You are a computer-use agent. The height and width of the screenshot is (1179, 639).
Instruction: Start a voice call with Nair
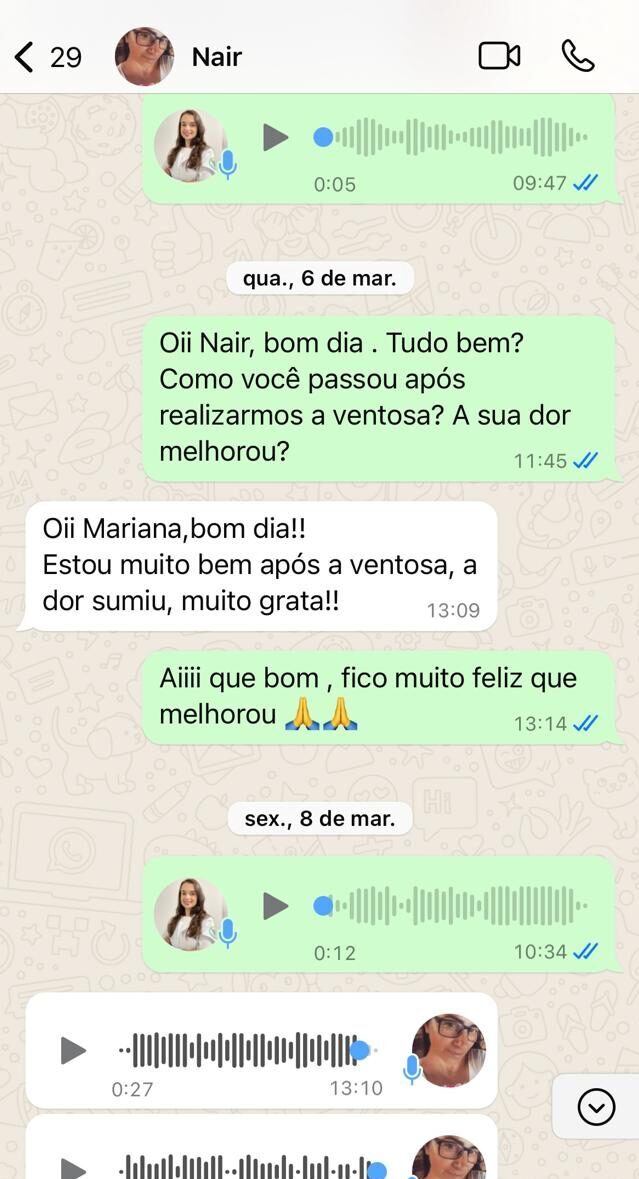click(578, 56)
